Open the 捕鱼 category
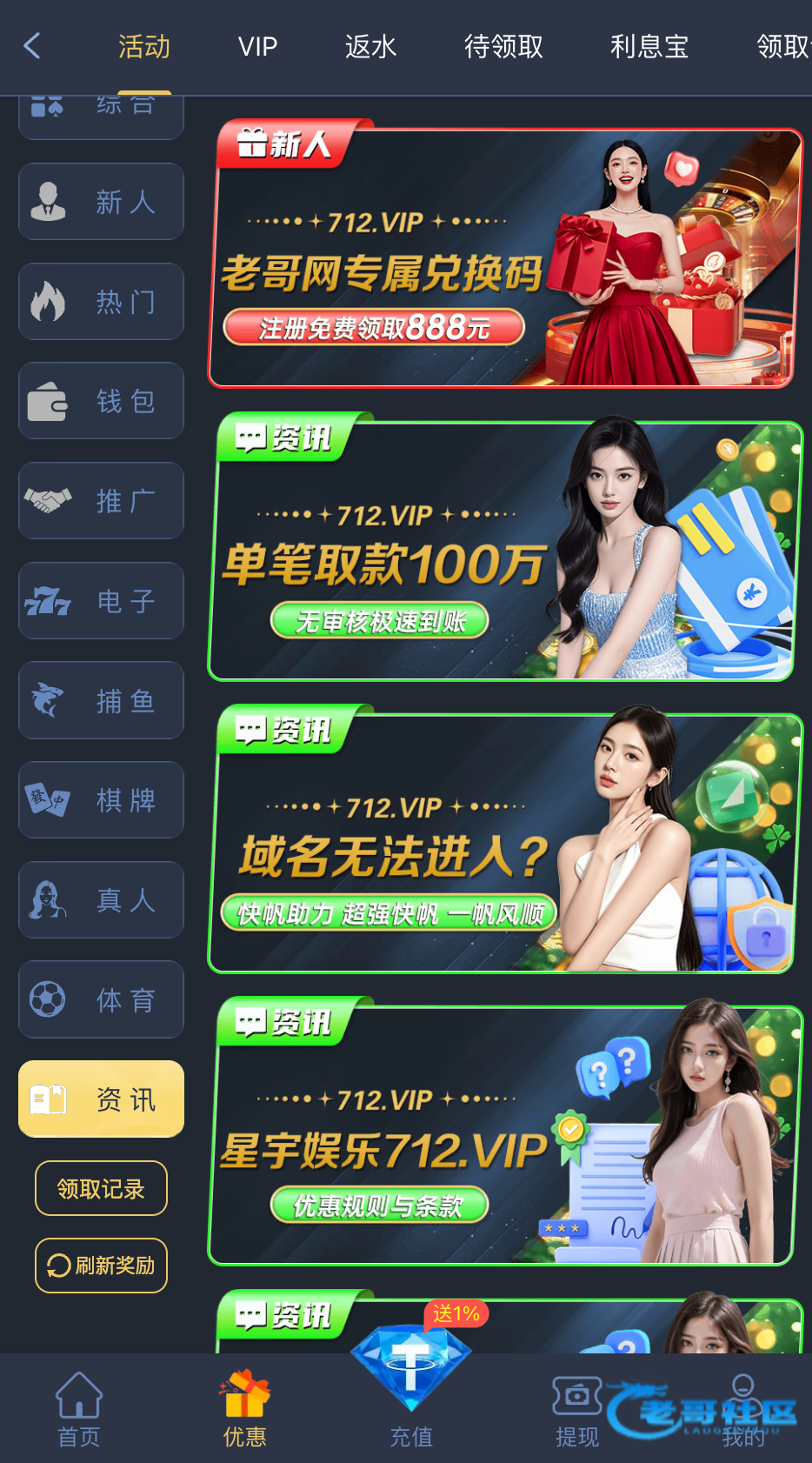812x1463 pixels. point(101,700)
